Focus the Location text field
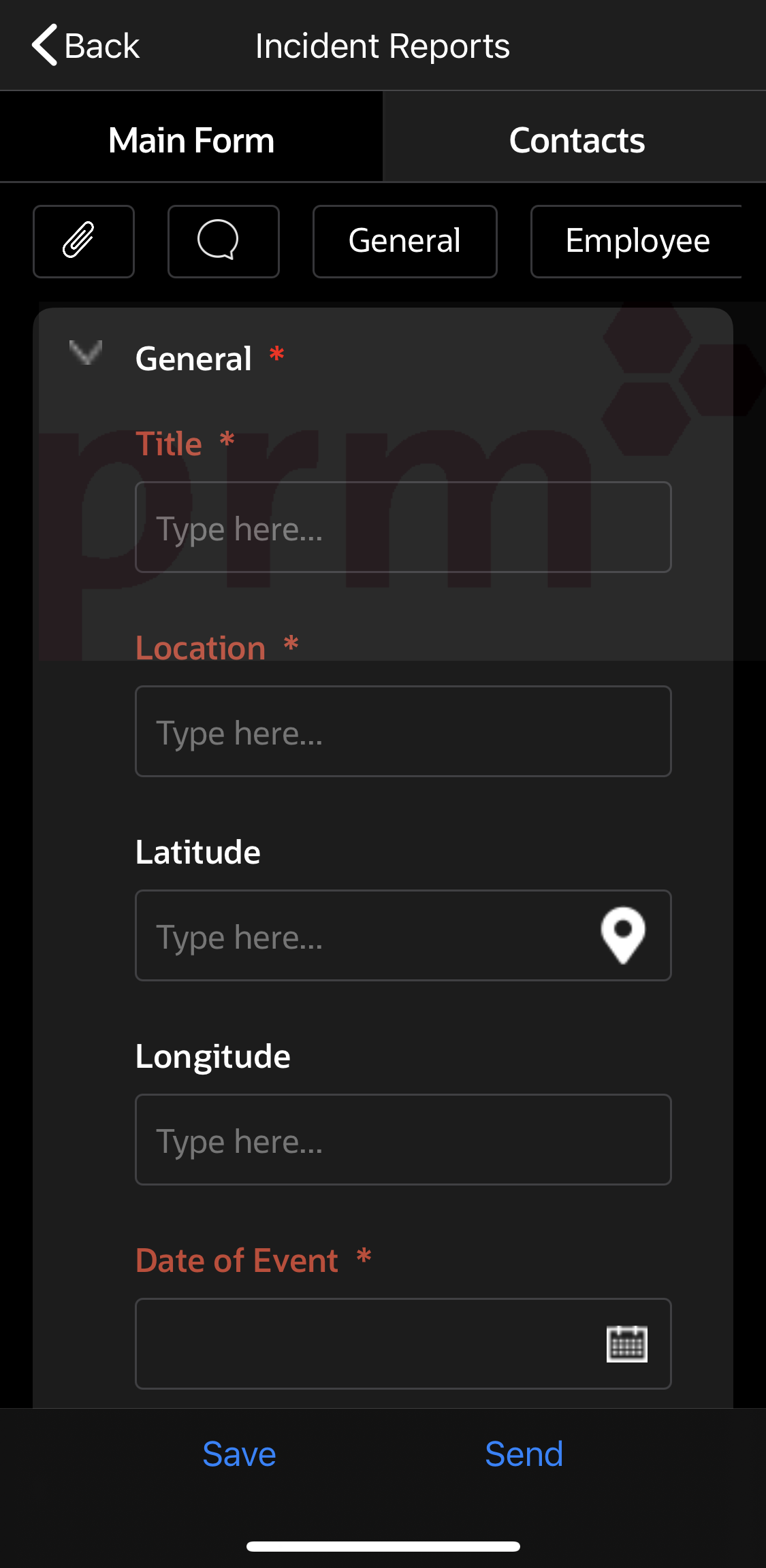Image resolution: width=766 pixels, height=1568 pixels. click(403, 732)
